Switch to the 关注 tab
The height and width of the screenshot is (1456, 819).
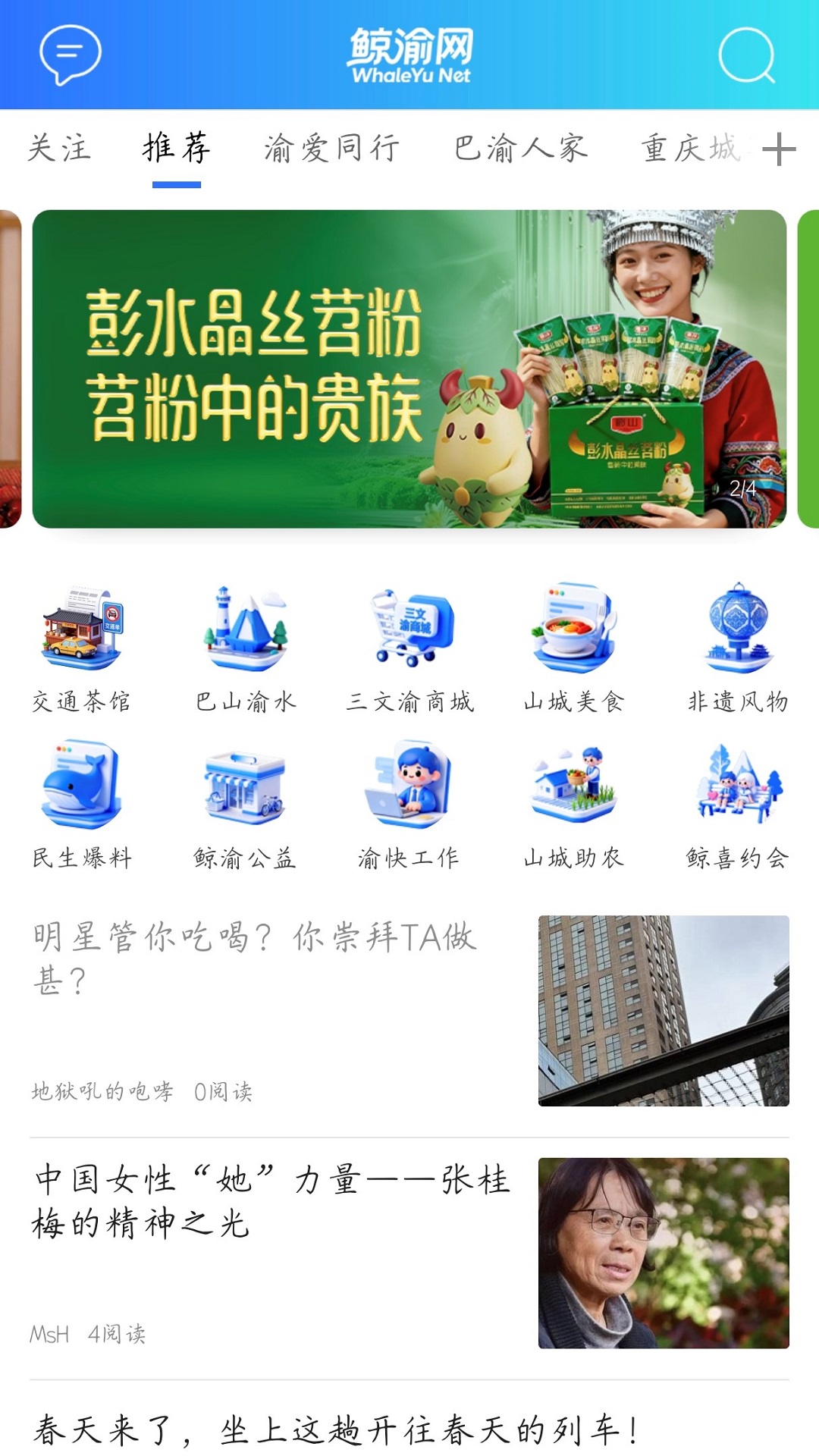click(x=58, y=149)
